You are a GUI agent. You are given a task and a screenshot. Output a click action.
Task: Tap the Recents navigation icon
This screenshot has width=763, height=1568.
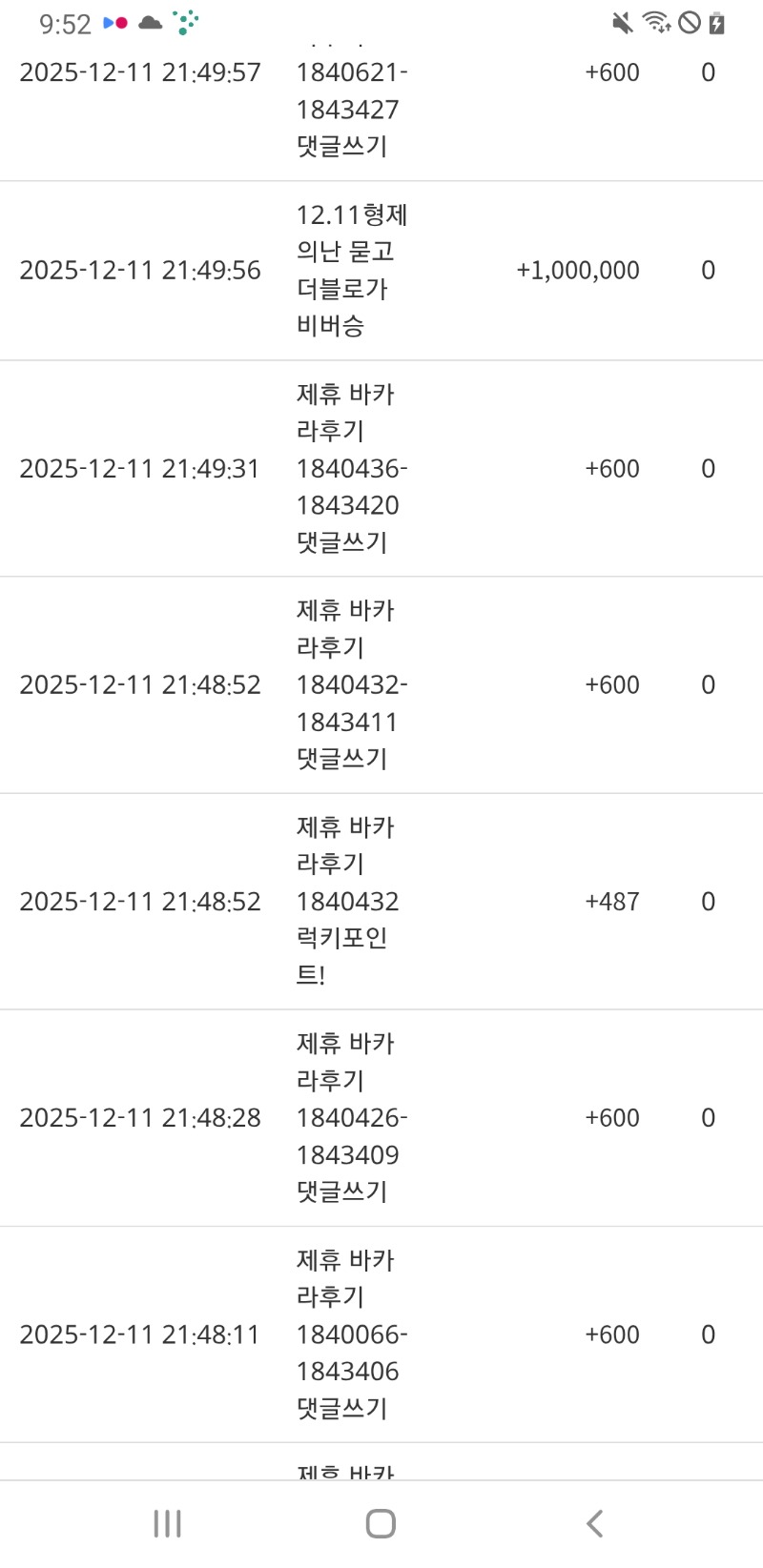[x=167, y=1523]
